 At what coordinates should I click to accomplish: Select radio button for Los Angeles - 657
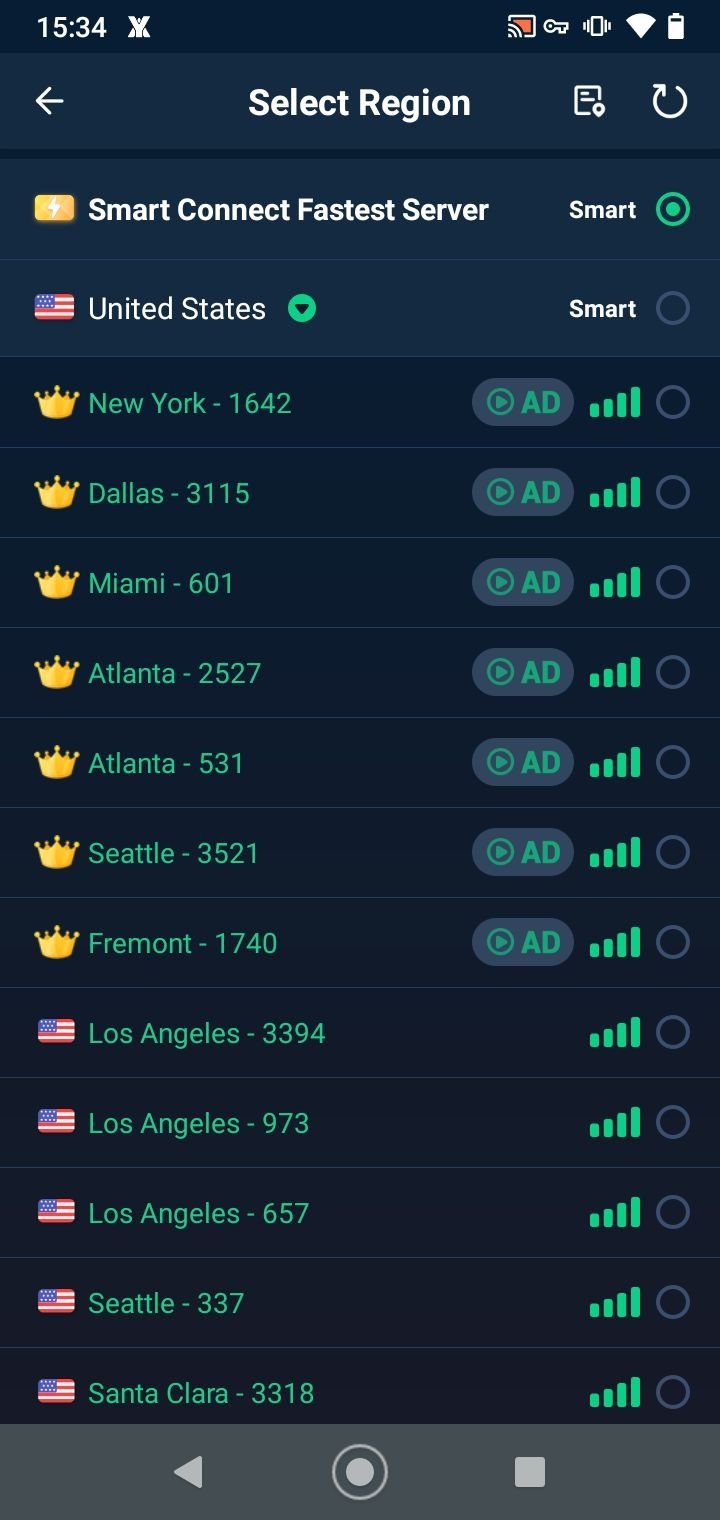[x=673, y=1213]
